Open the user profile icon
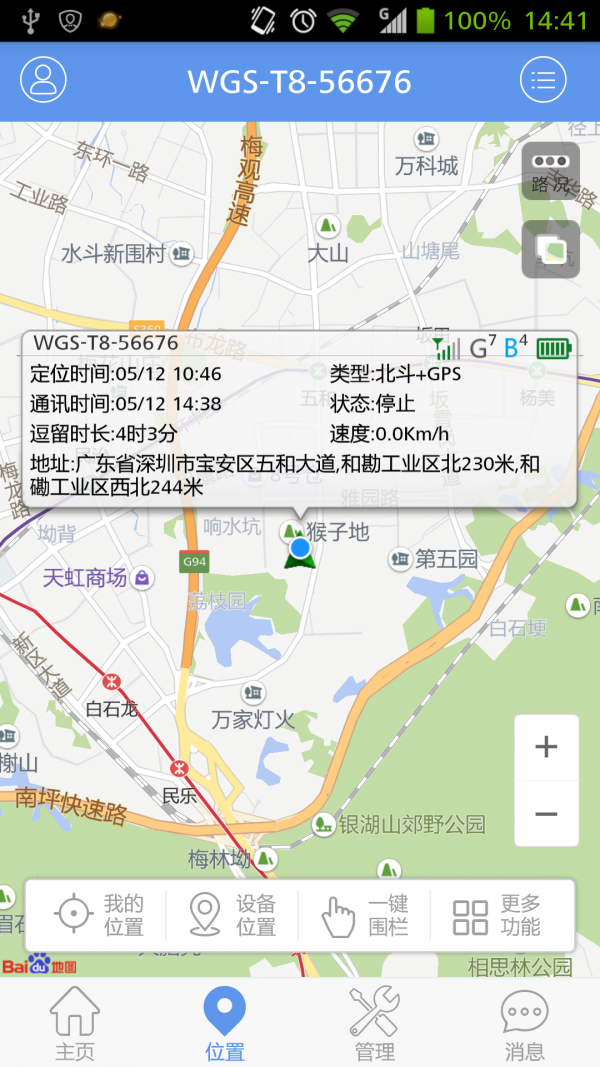Viewport: 600px width, 1067px height. [43, 80]
